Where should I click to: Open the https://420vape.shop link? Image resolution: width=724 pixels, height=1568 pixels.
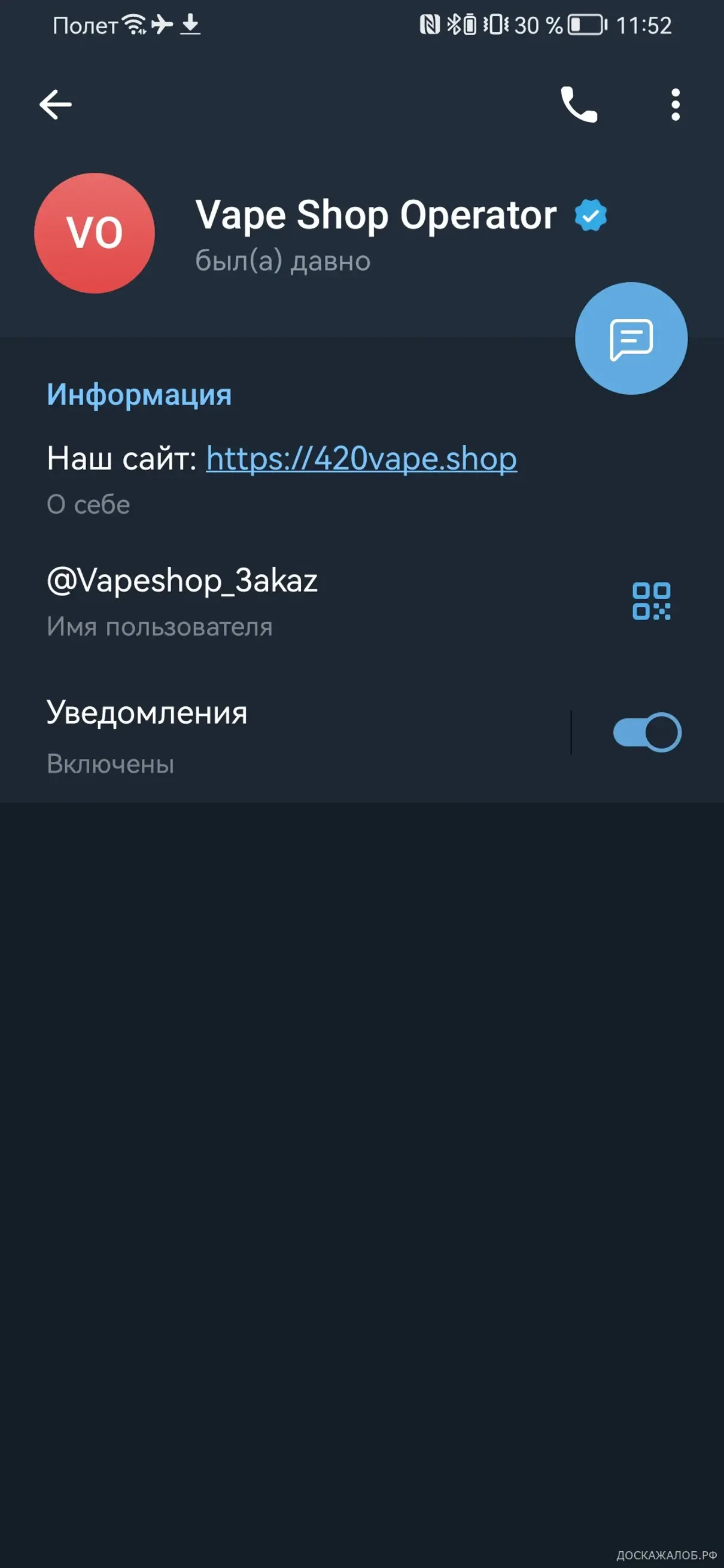click(361, 458)
